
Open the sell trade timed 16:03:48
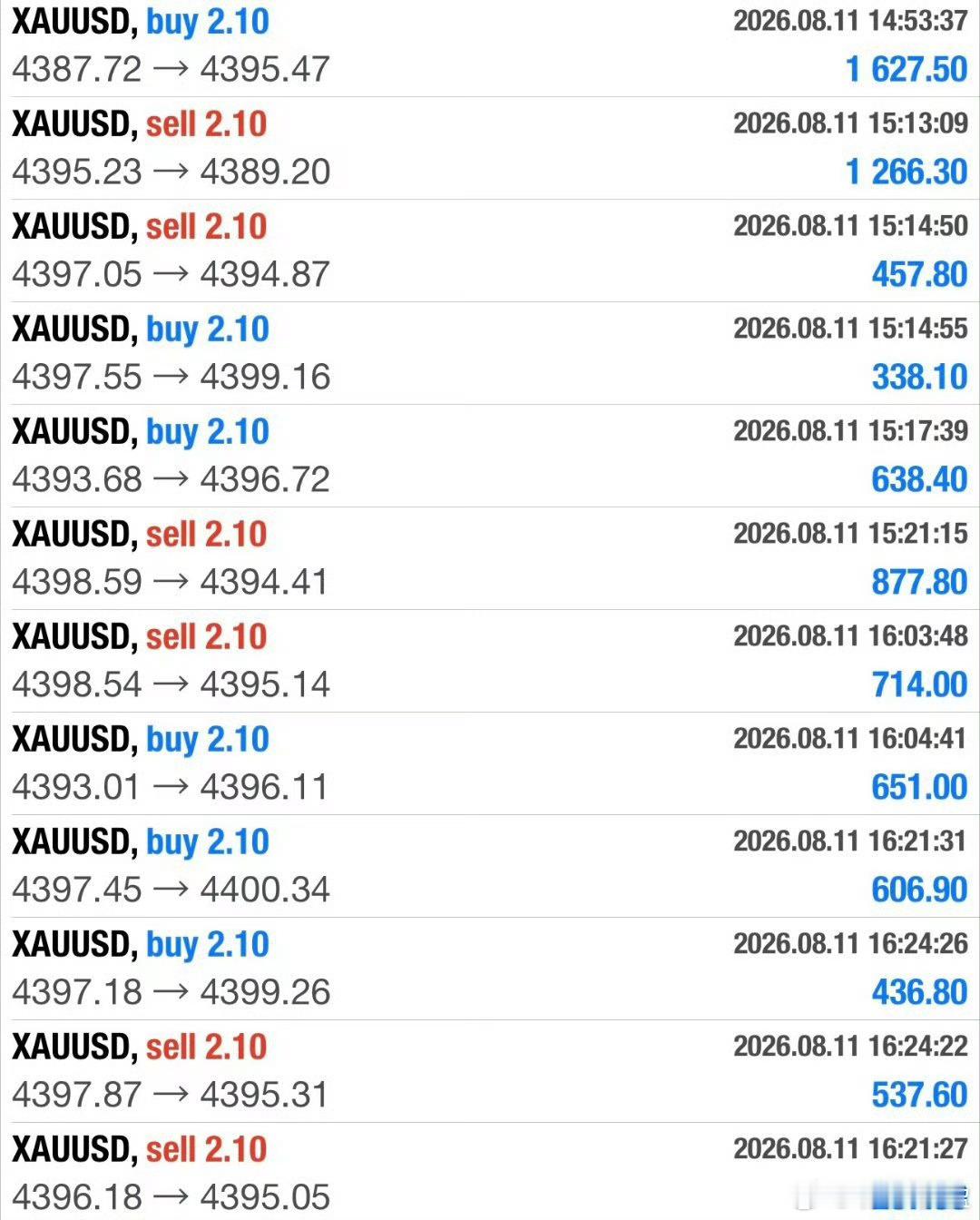490,661
